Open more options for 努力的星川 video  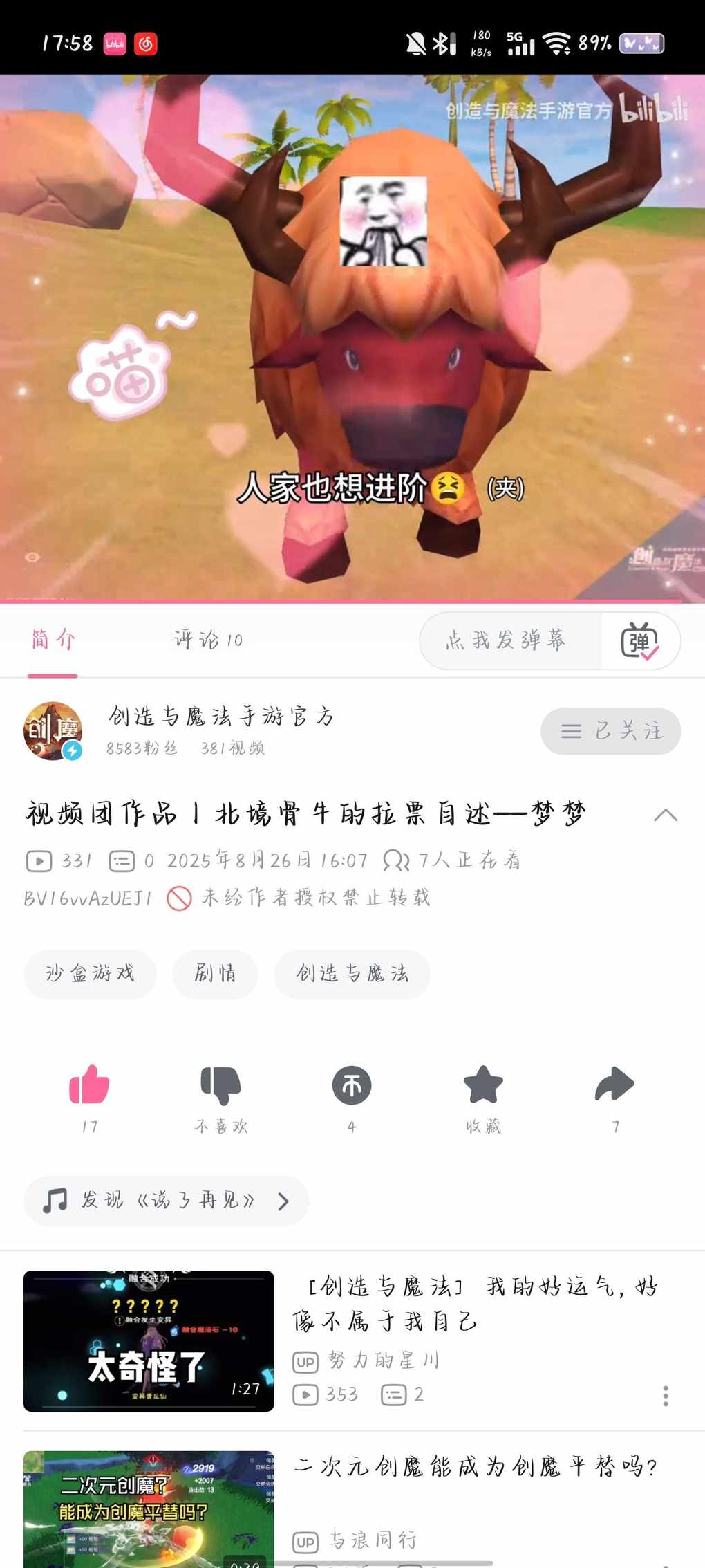point(665,1395)
